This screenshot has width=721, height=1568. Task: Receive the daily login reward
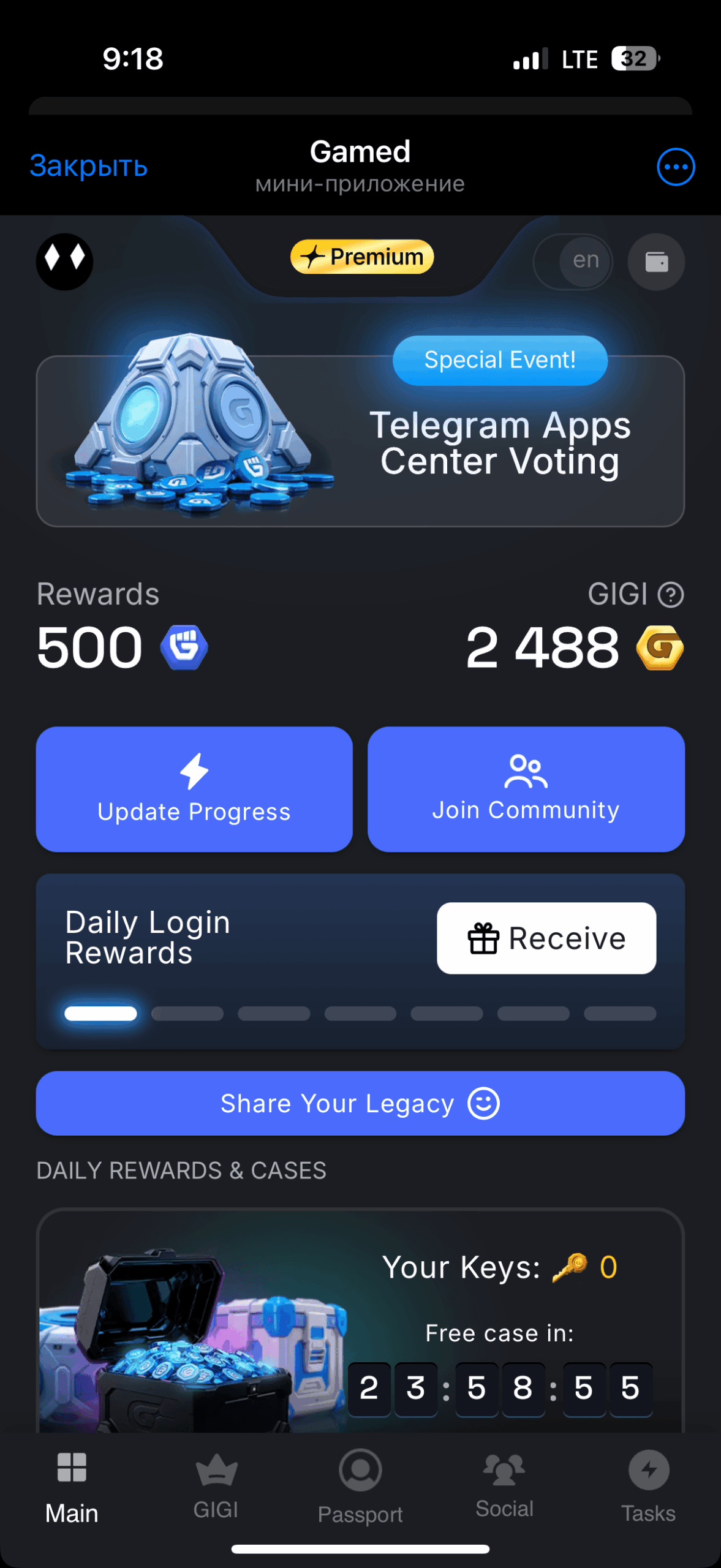pyautogui.click(x=546, y=938)
